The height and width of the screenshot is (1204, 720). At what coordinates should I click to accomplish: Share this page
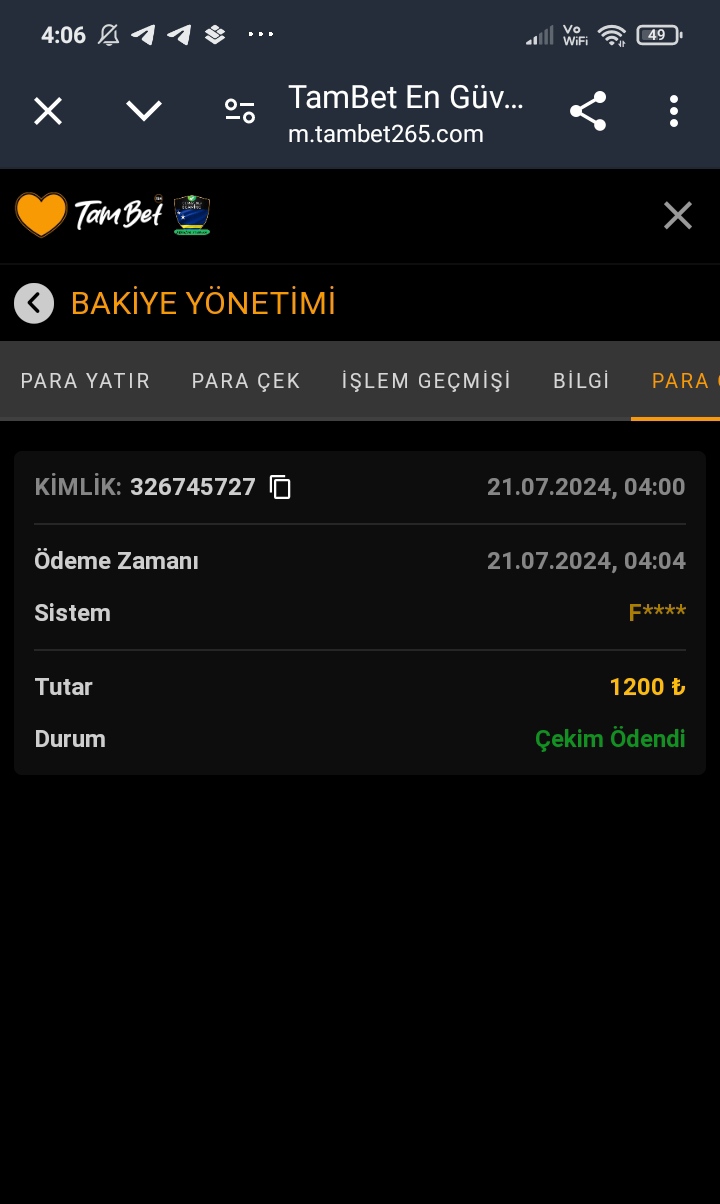click(x=588, y=111)
